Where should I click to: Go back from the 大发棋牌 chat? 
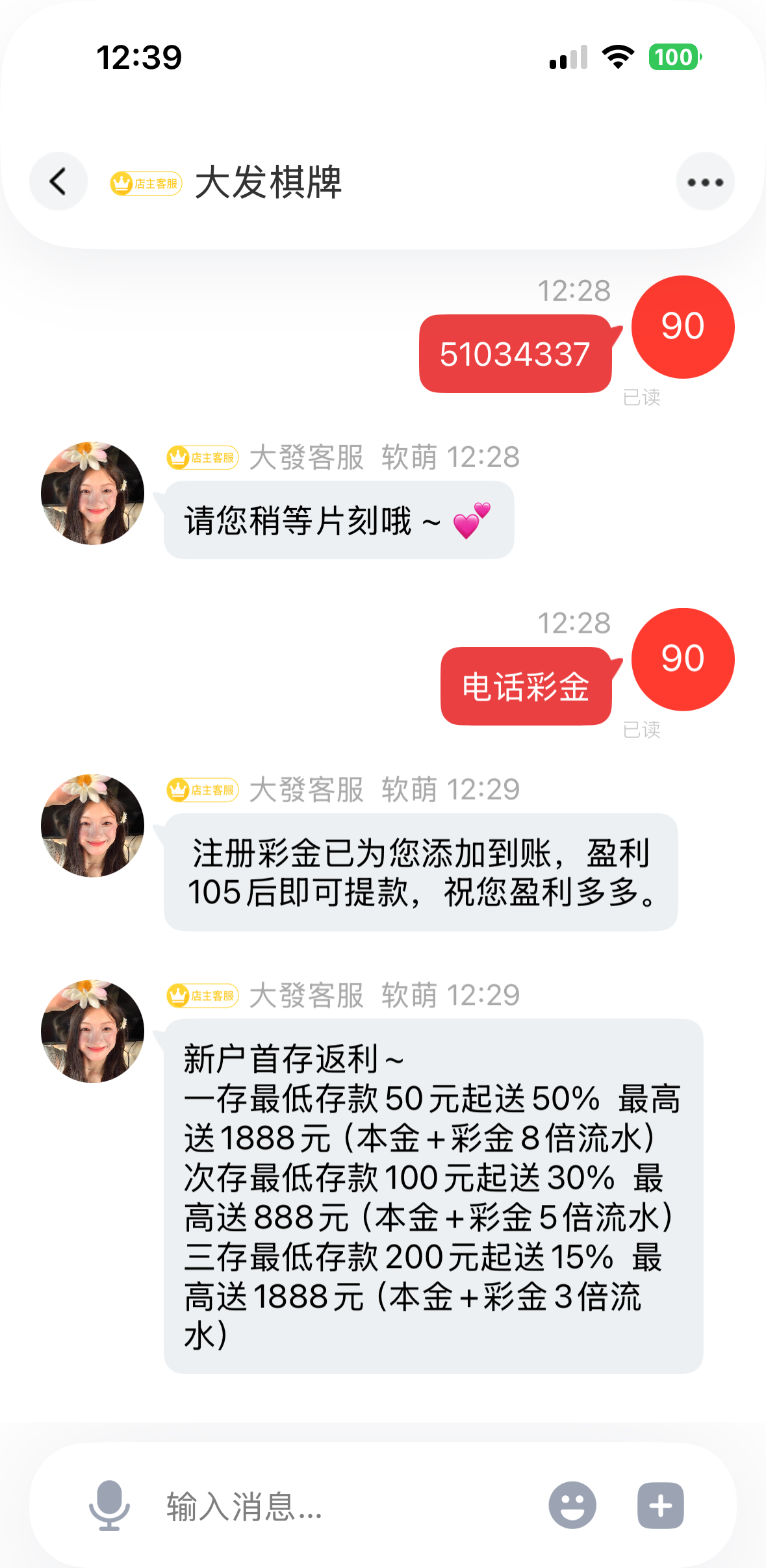[x=58, y=182]
